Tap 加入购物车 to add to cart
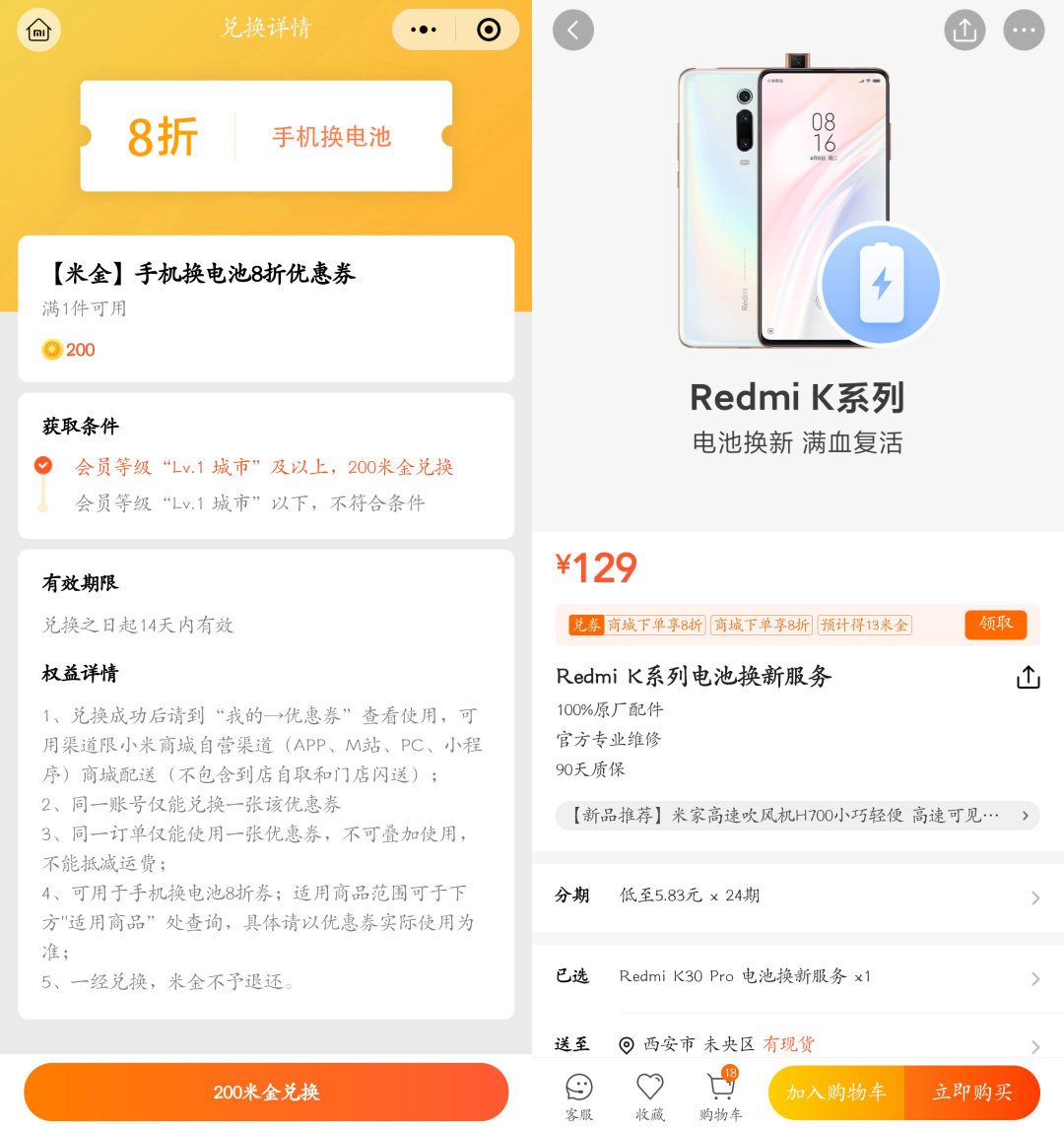This screenshot has width=1064, height=1129. 836,1093
